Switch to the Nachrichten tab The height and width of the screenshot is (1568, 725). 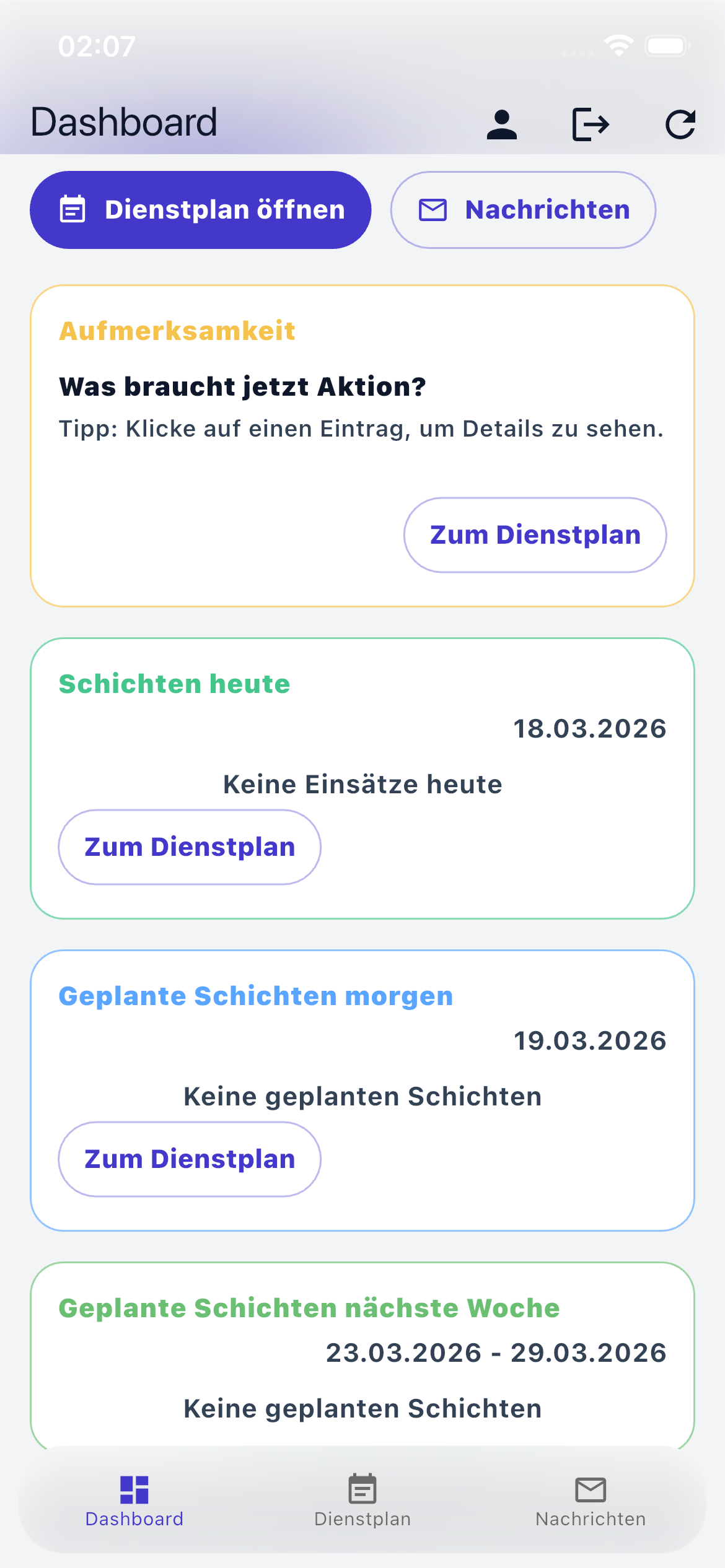(x=589, y=1505)
